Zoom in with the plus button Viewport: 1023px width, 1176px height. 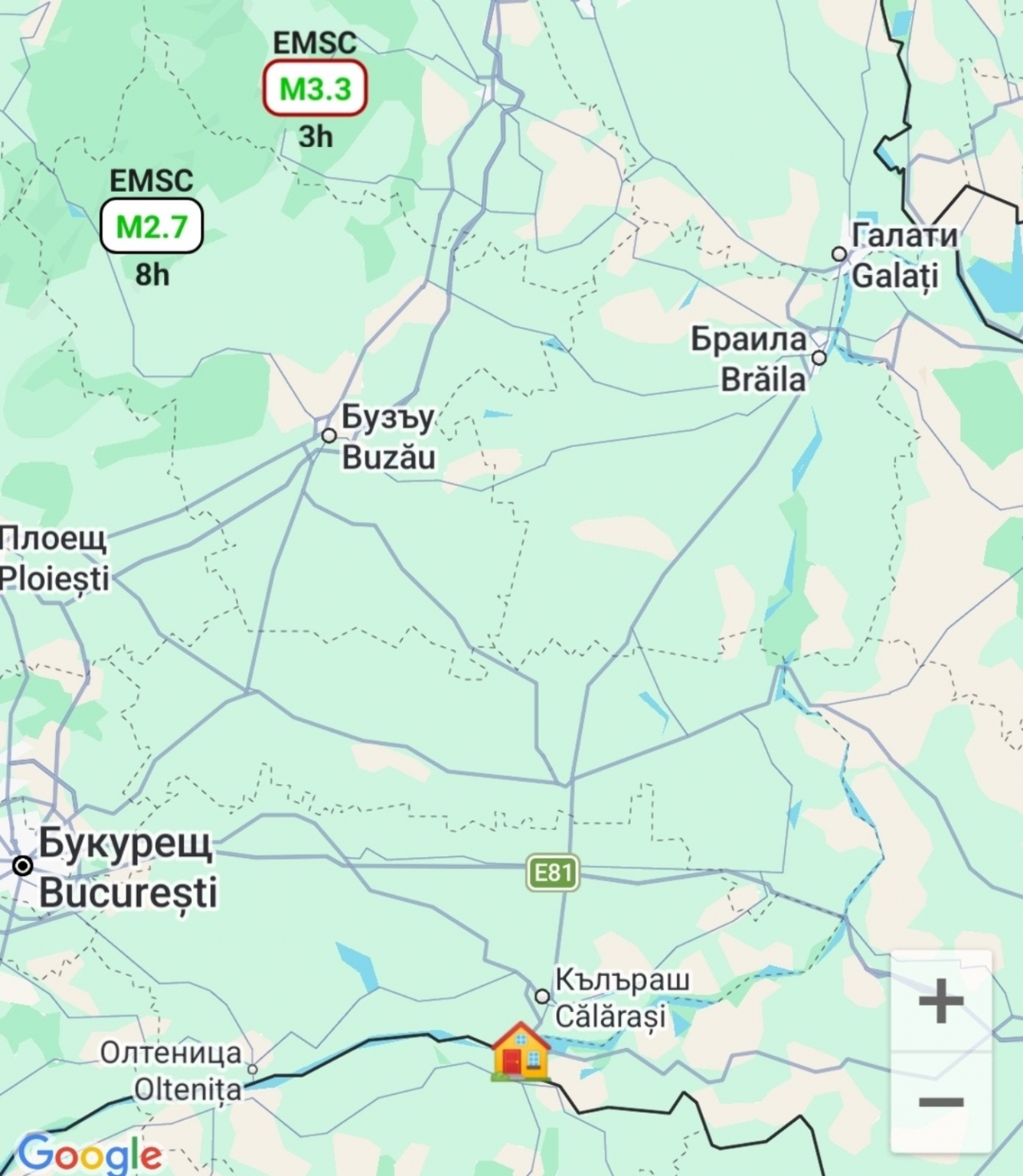point(941,1000)
